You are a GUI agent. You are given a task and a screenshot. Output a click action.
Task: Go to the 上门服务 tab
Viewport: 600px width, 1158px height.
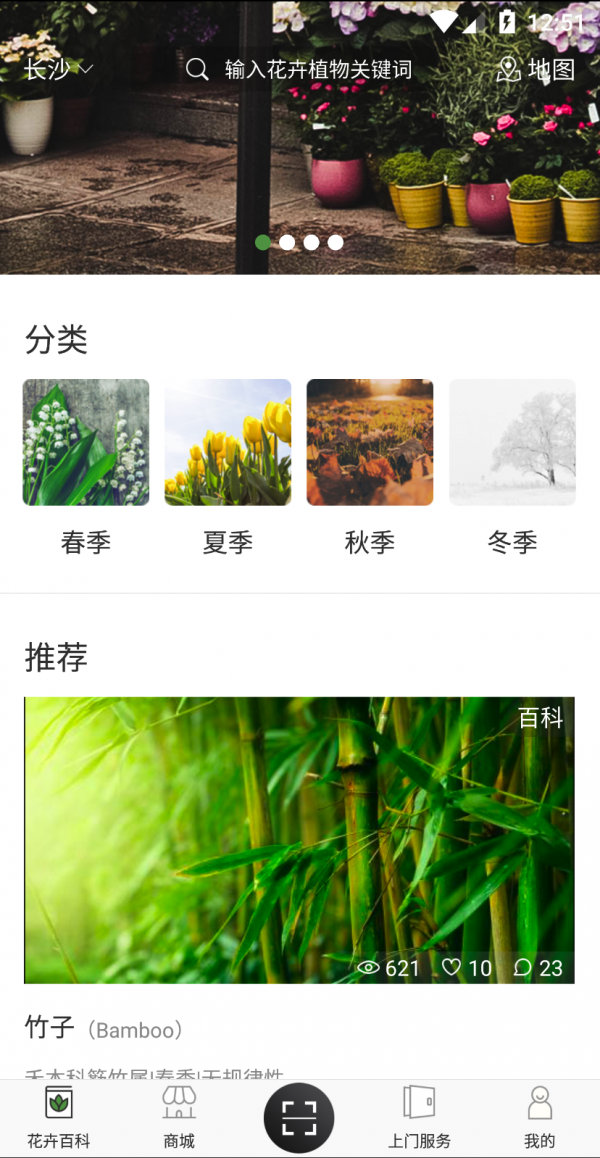(419, 1116)
